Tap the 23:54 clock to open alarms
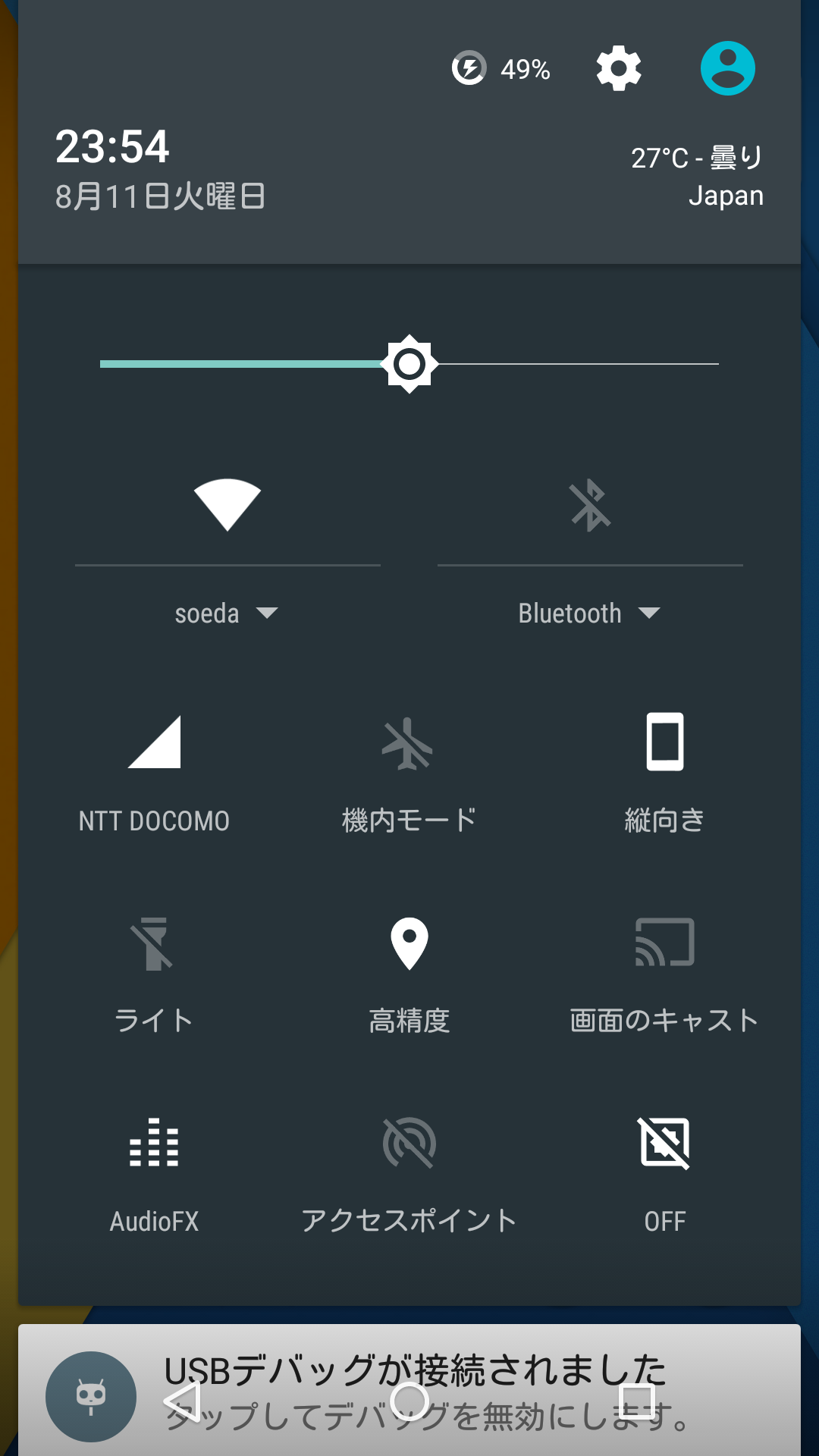 [x=112, y=146]
